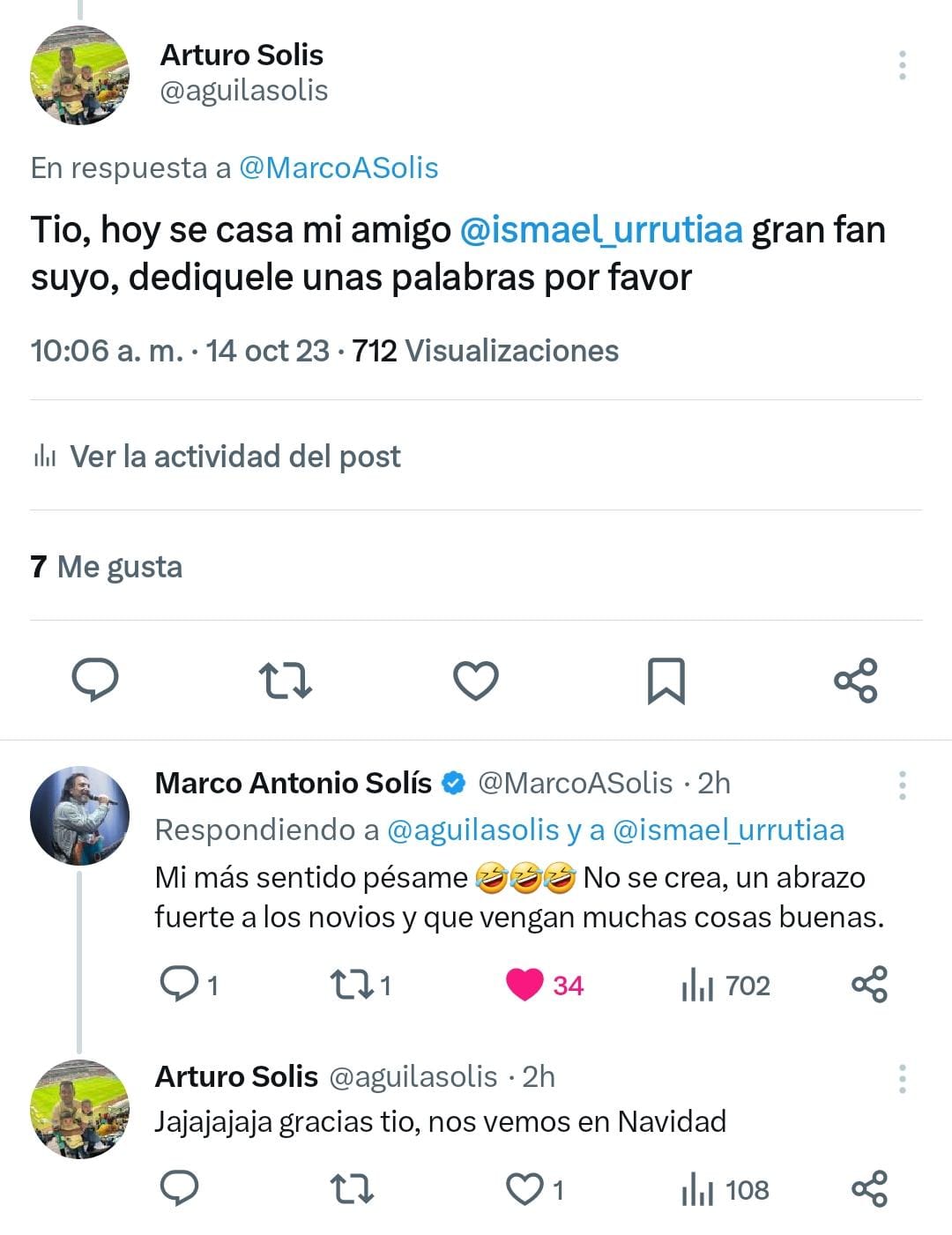Image resolution: width=952 pixels, height=1235 pixels.
Task: Open the @MarcoASolis mention in 'En respuesta a'
Action: [x=338, y=167]
